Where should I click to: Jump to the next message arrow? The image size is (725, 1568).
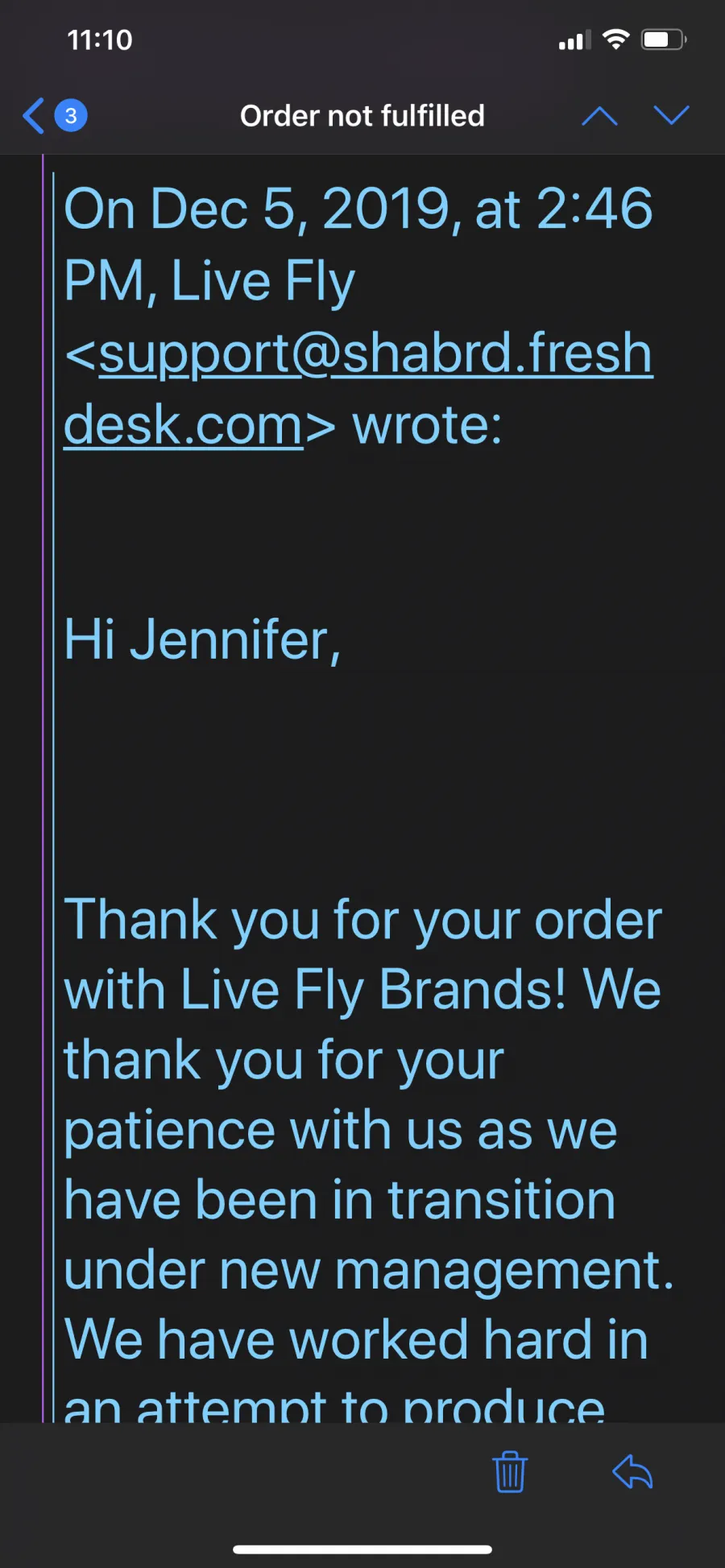coord(671,116)
